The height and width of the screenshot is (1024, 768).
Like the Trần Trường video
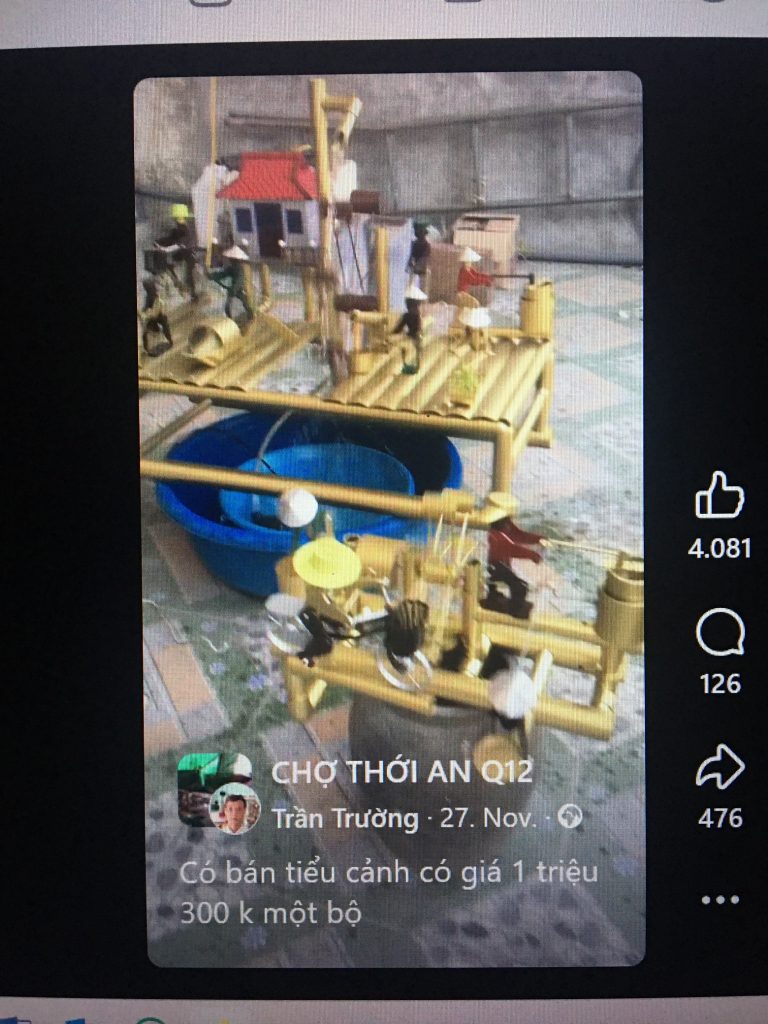pyautogui.click(x=720, y=497)
